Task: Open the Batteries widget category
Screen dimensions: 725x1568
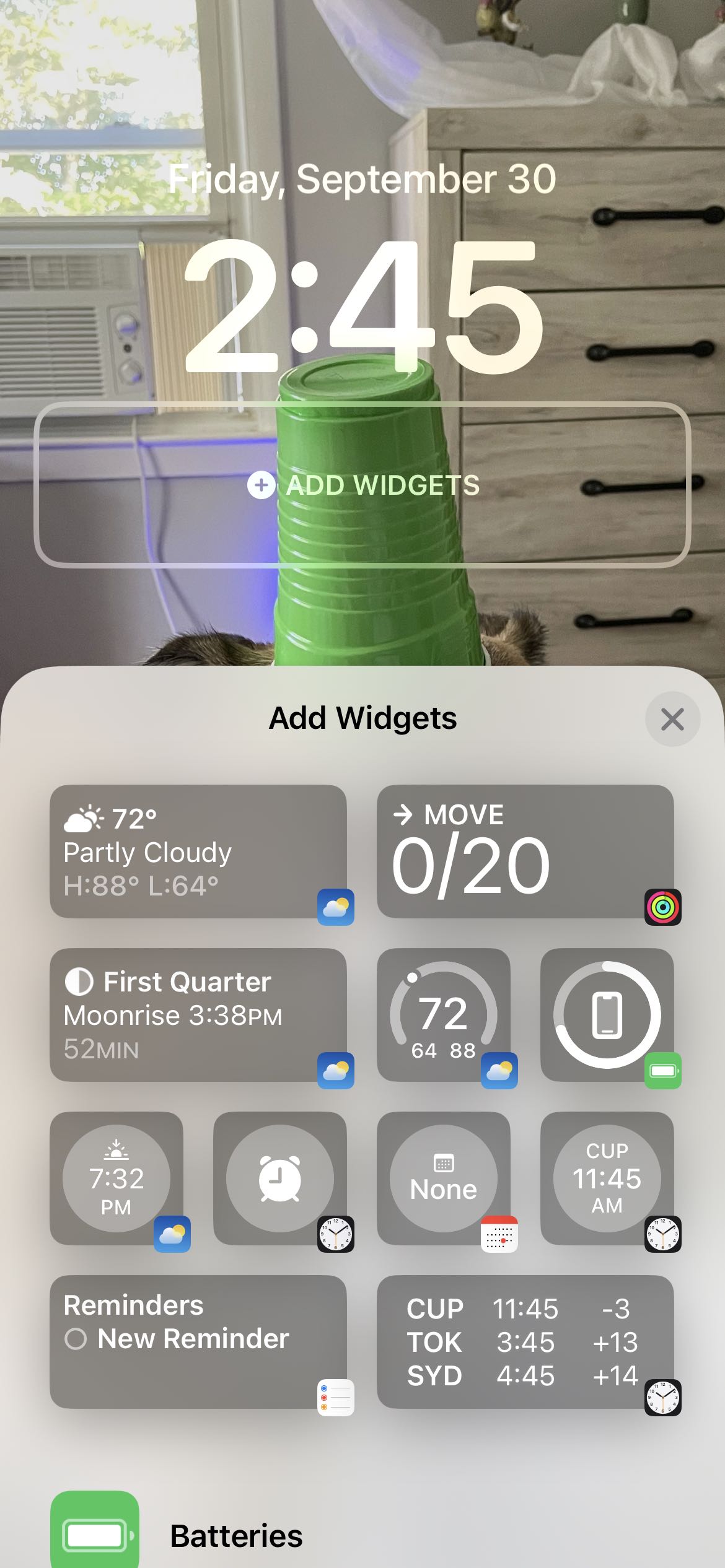Action: click(x=235, y=1536)
